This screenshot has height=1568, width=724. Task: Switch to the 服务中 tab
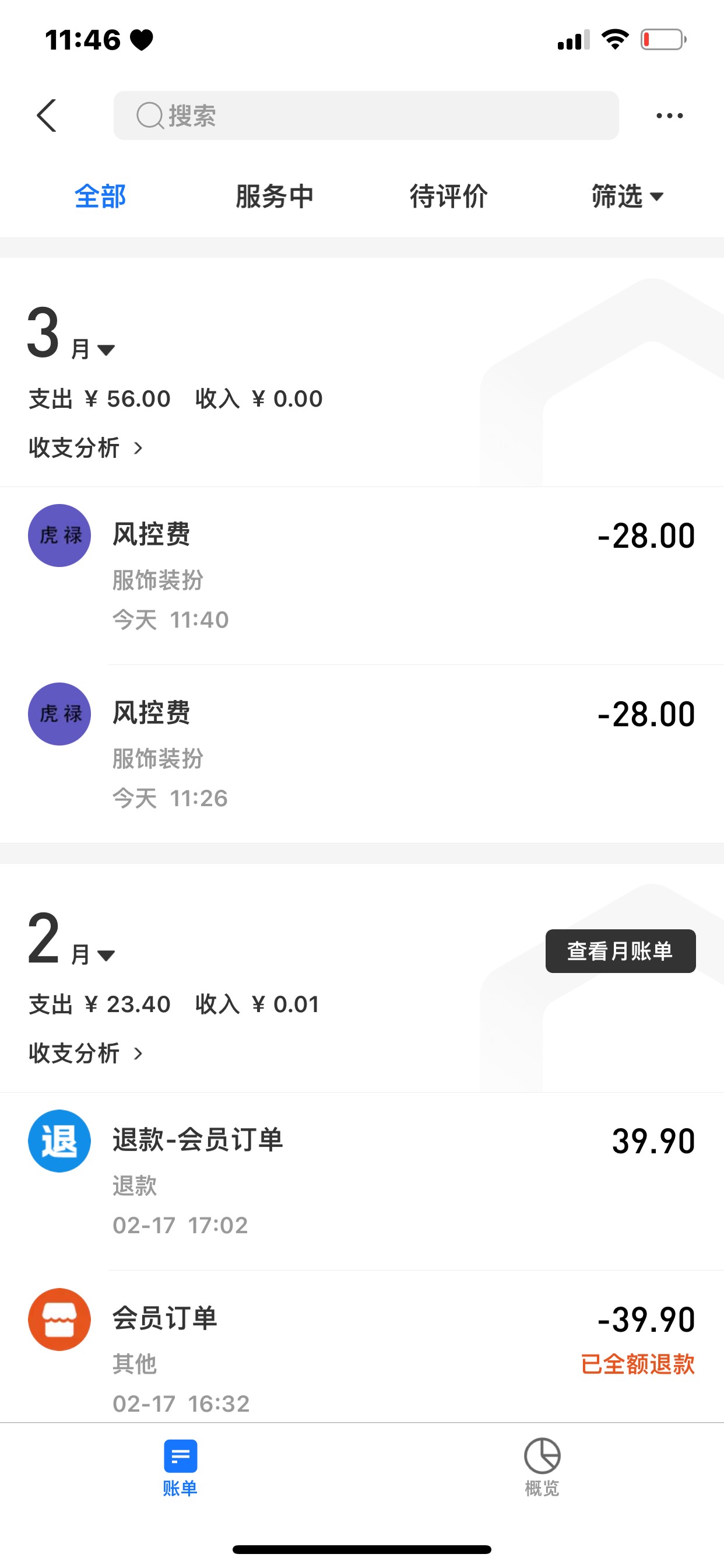[275, 197]
